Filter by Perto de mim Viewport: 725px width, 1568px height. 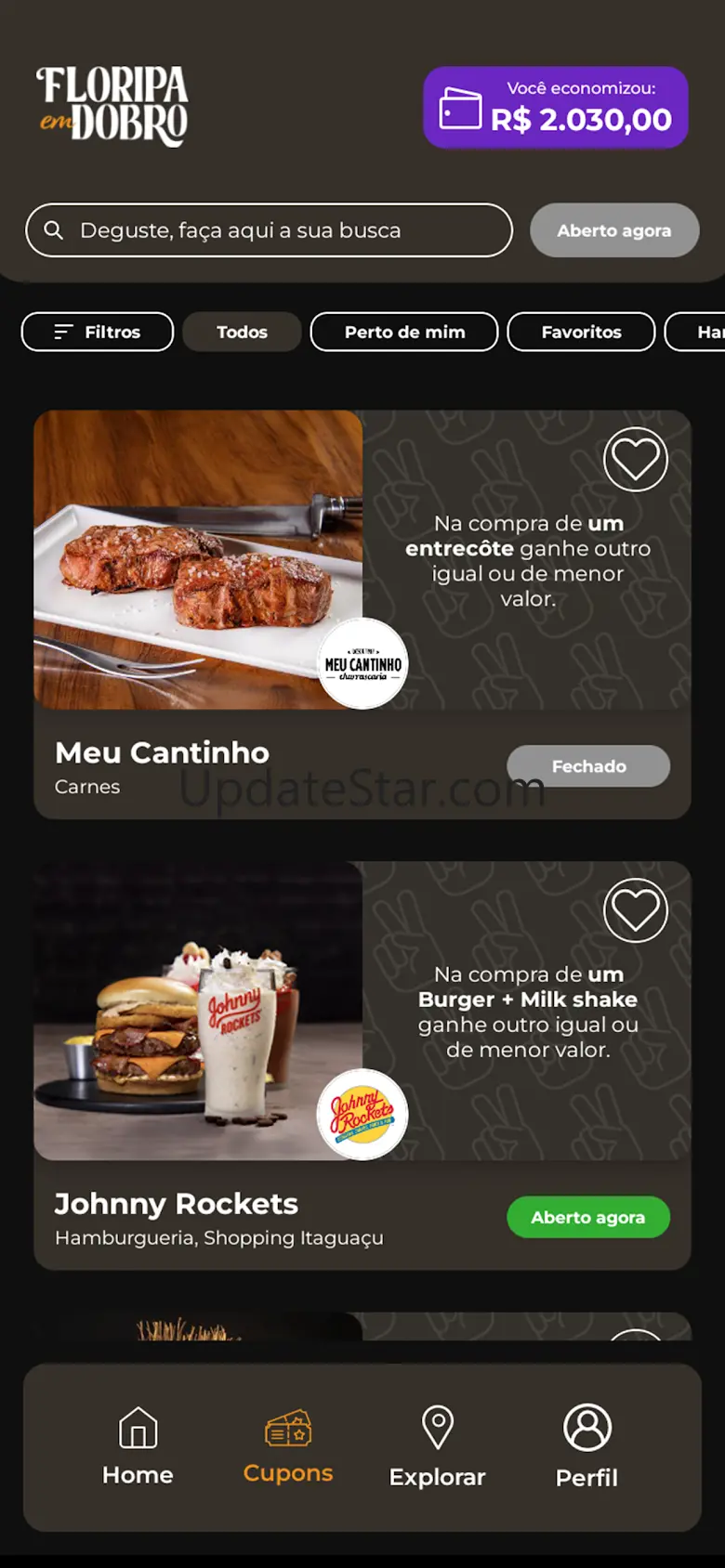(404, 332)
